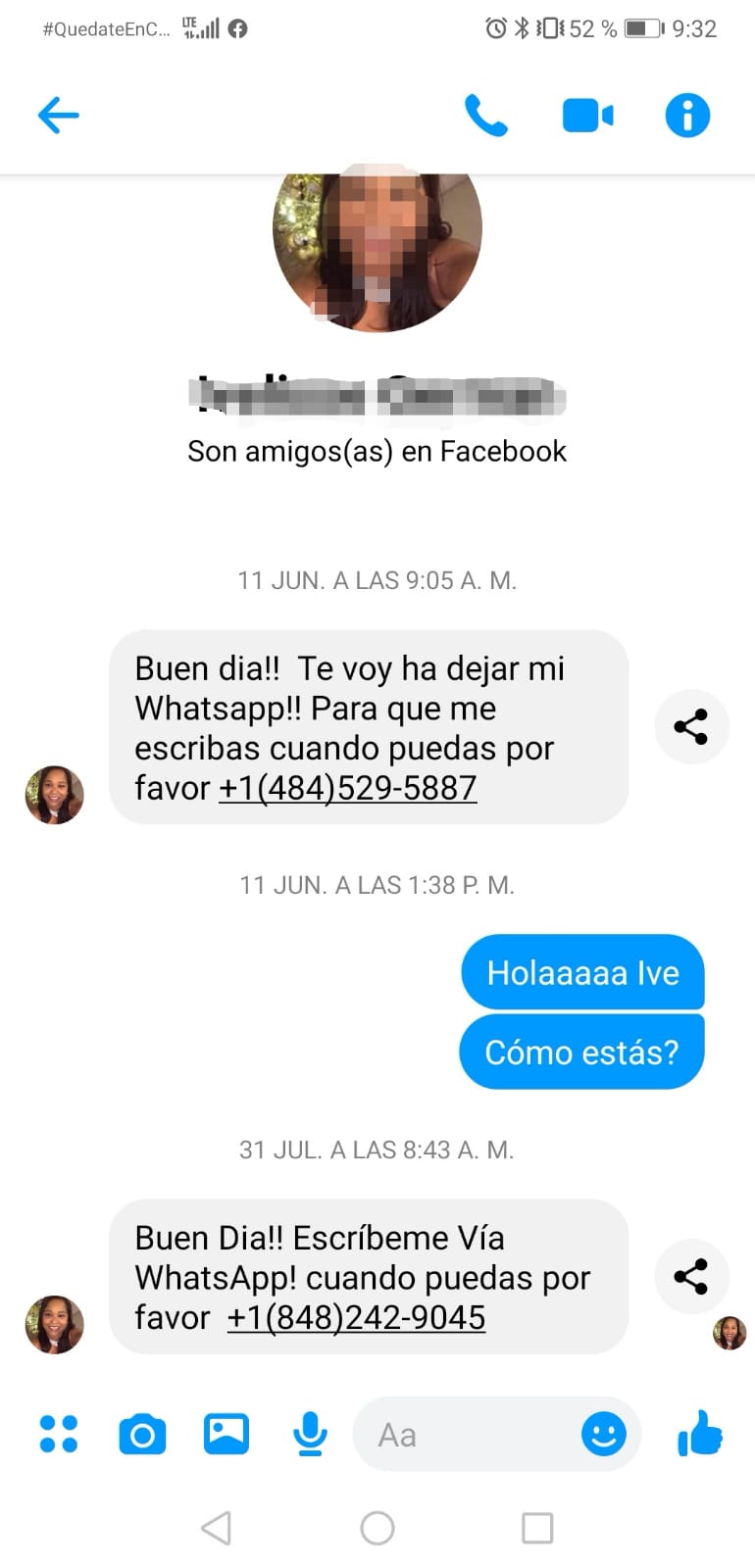Viewport: 755px width, 1568px height.
Task: Share the message with +1(484)529-5887
Action: (x=691, y=726)
